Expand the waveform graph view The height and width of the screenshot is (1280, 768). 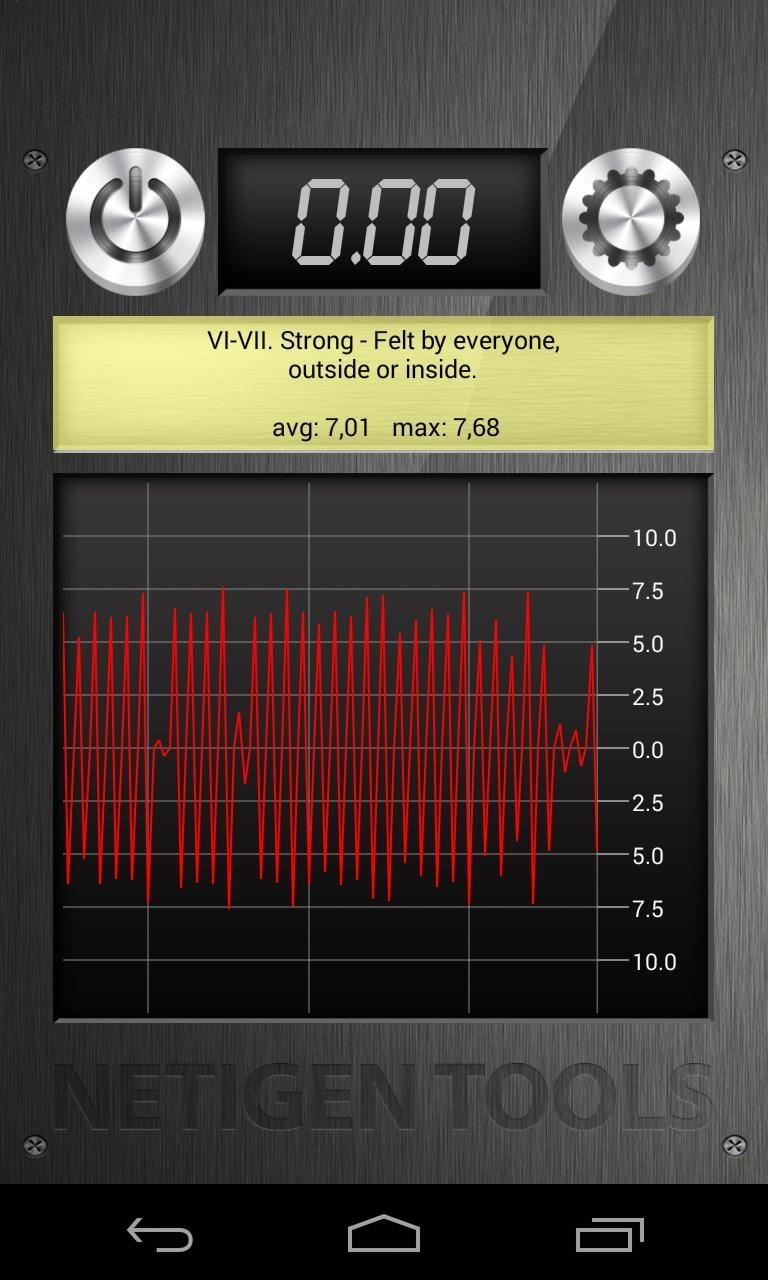384,745
